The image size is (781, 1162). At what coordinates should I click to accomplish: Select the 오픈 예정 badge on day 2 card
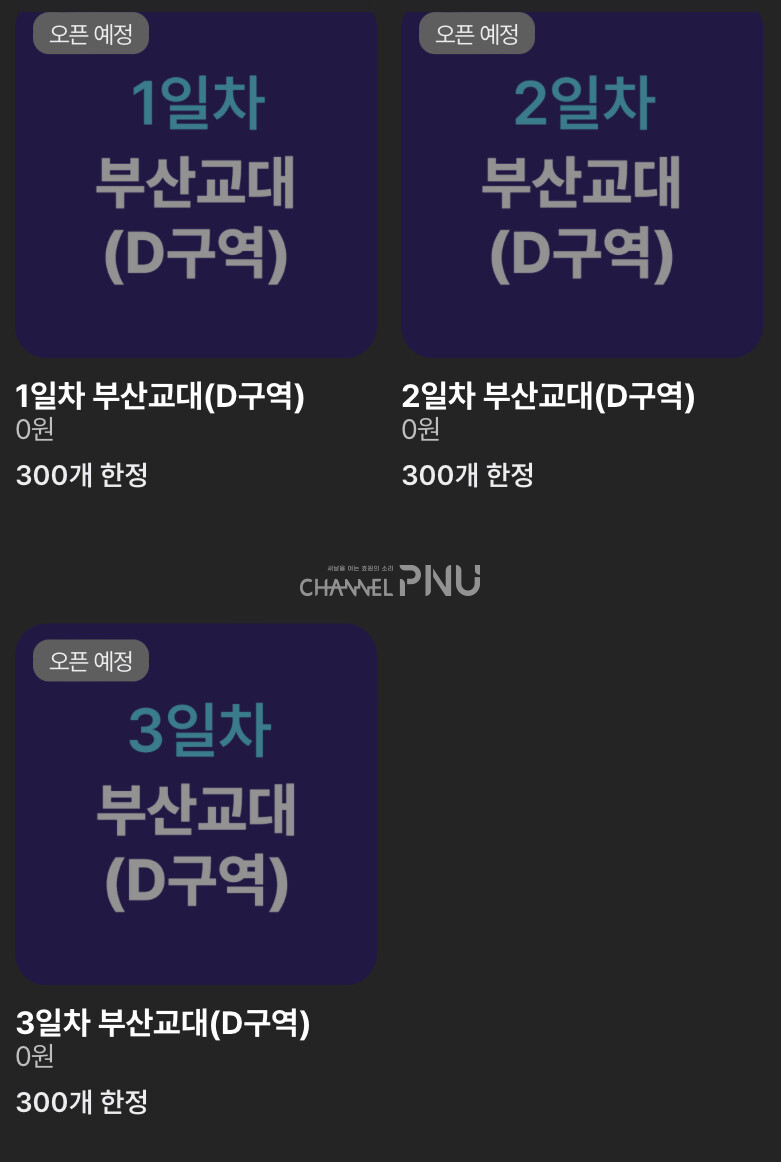[477, 33]
